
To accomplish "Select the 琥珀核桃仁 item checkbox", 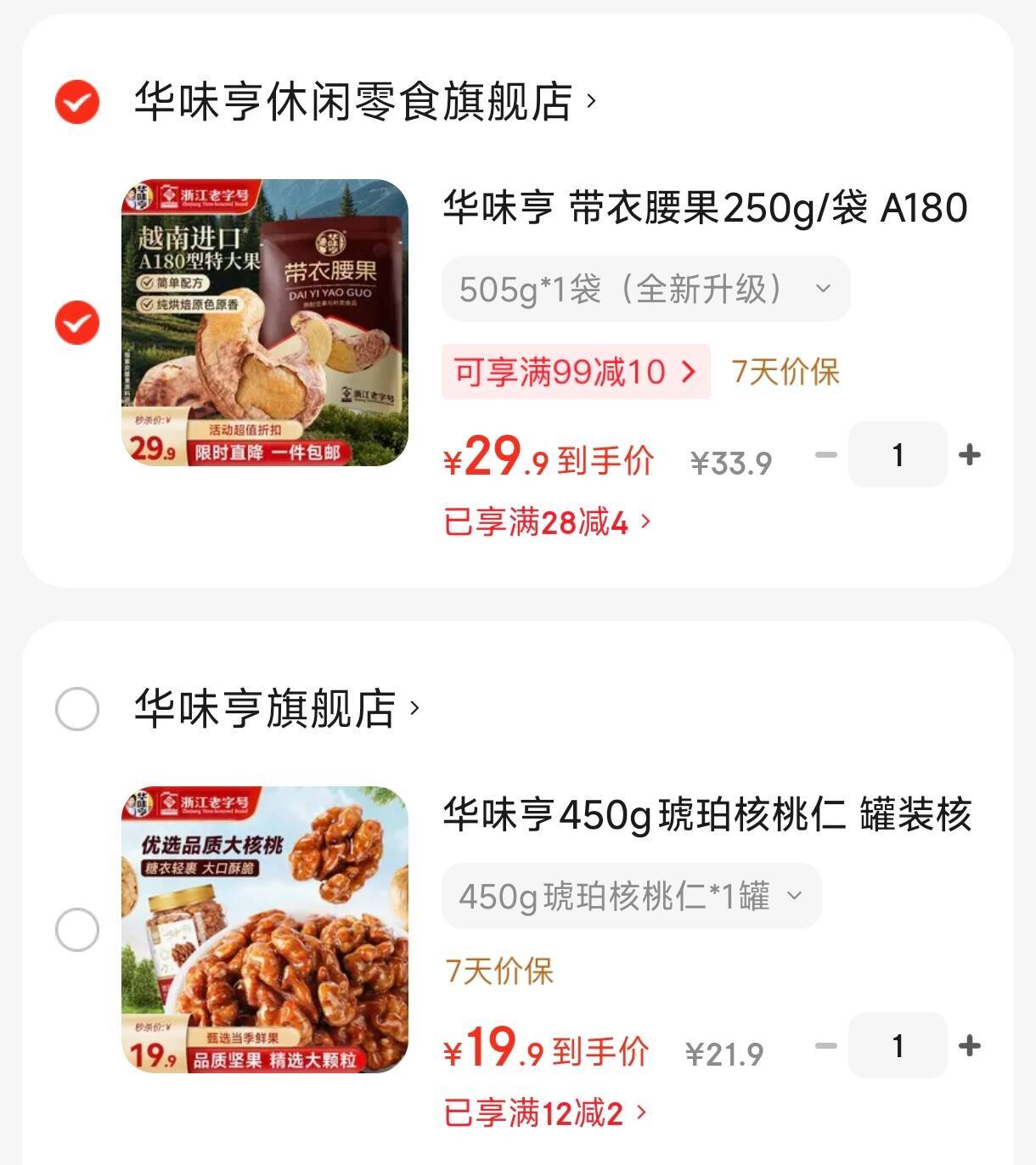I will click(x=77, y=930).
